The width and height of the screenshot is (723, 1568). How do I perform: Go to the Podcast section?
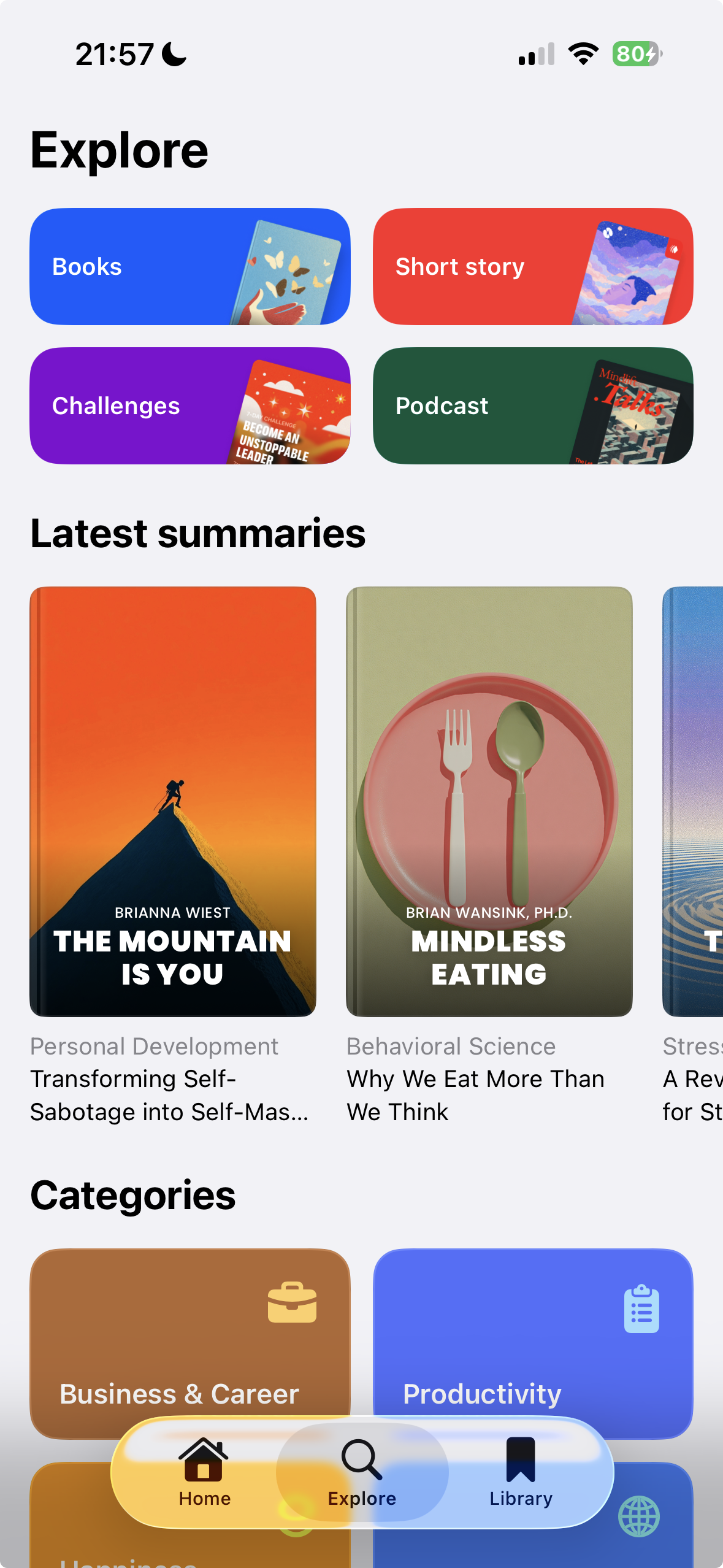pyautogui.click(x=532, y=405)
